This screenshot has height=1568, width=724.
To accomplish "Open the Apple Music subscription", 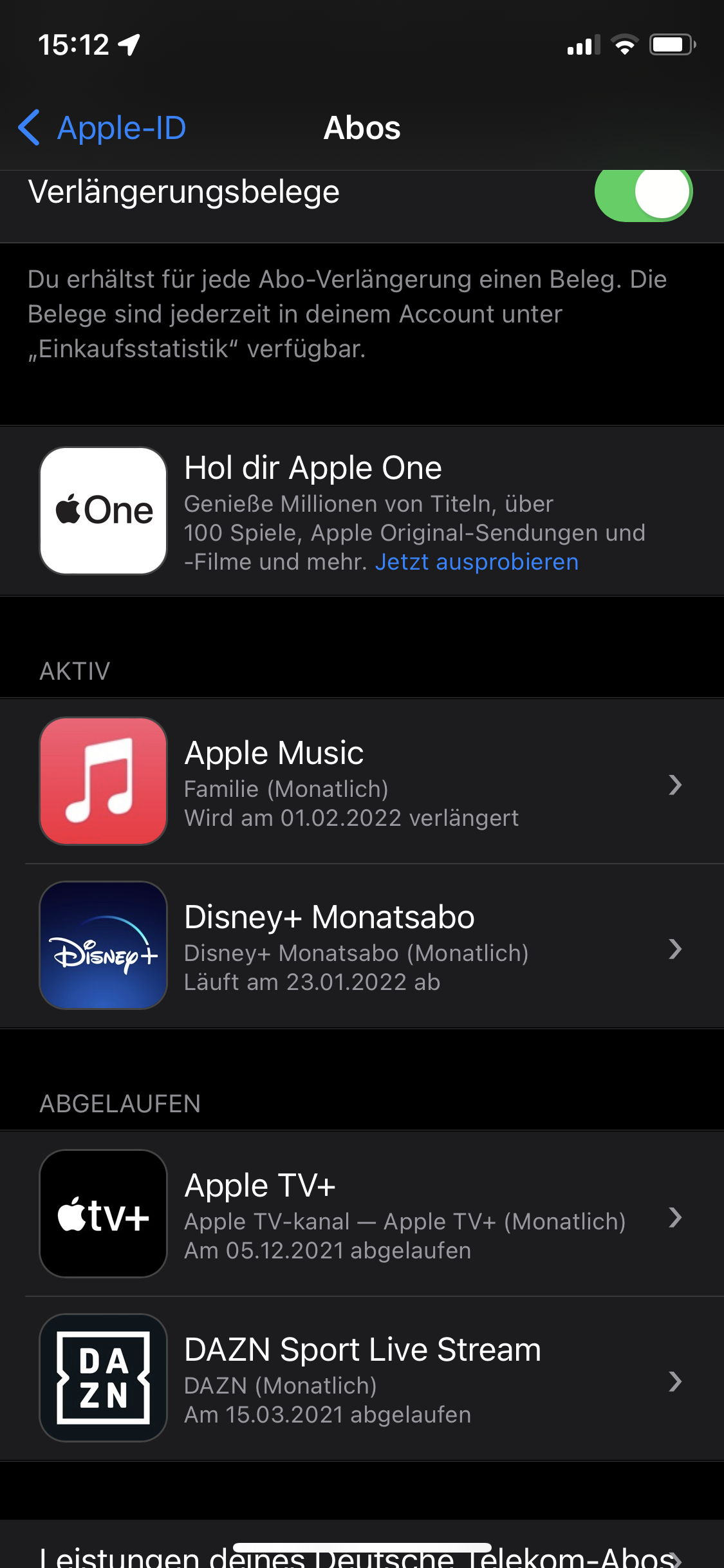I will coord(362,781).
